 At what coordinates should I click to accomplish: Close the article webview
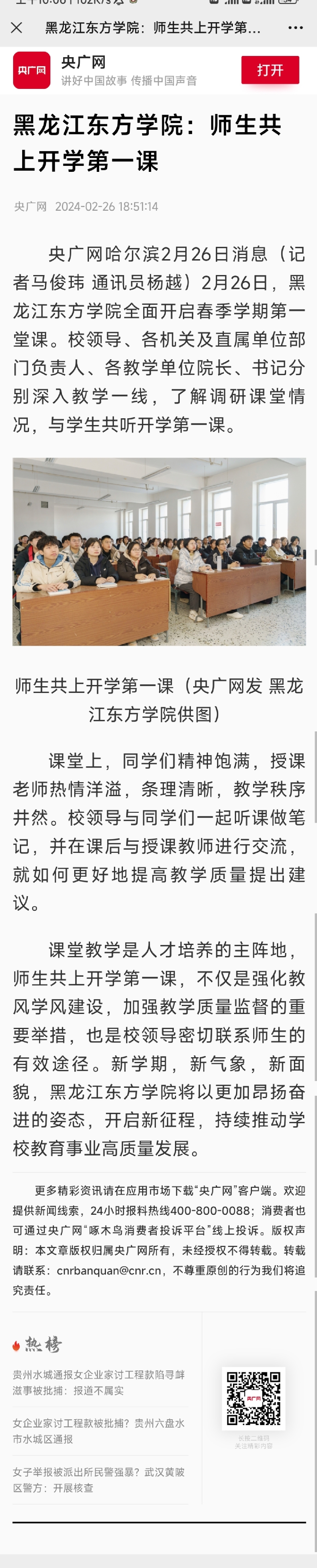(17, 27)
